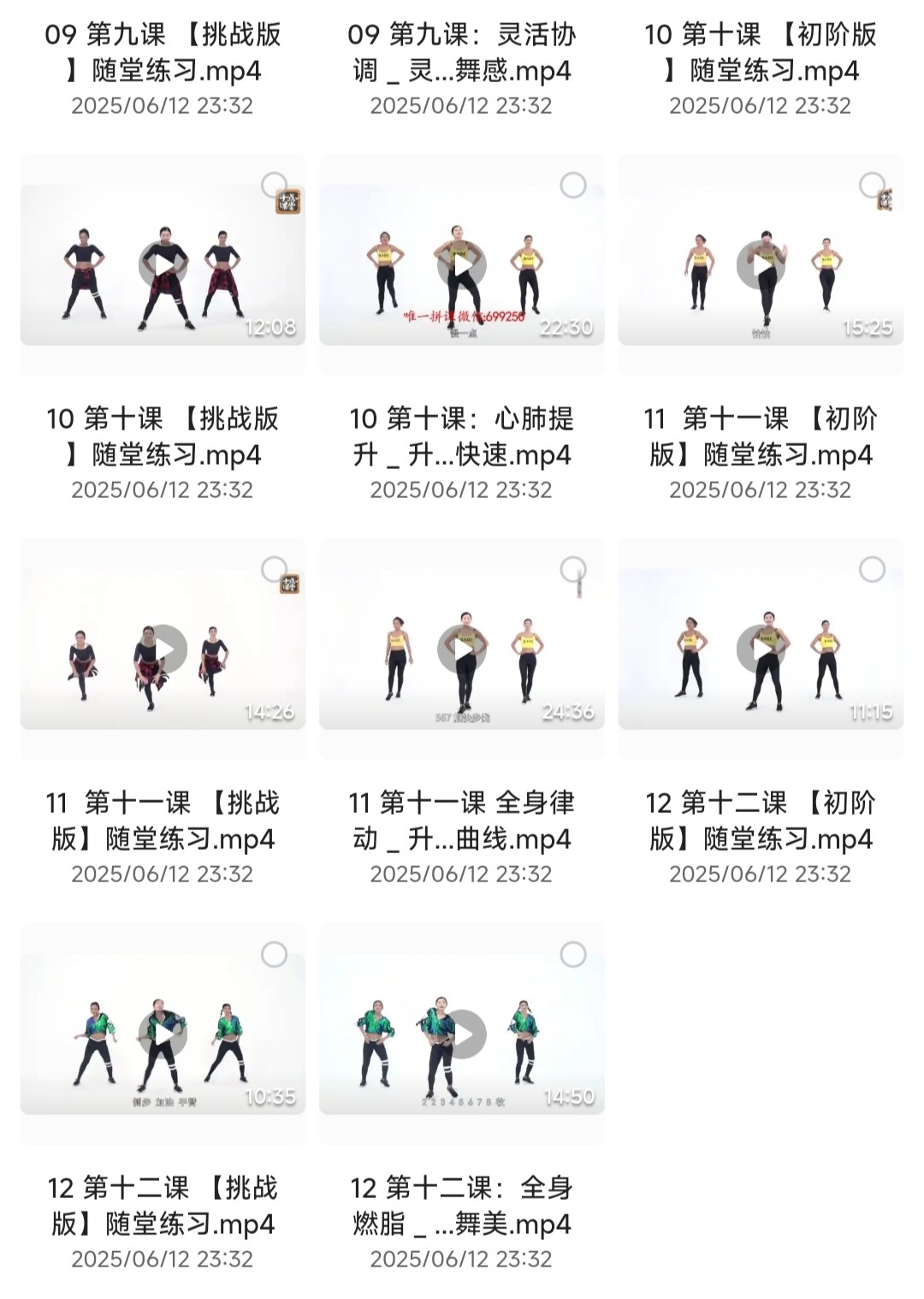The height and width of the screenshot is (1299, 924).
Task: Play the 11 第十一课 全身律动 video
Action: pos(462,650)
